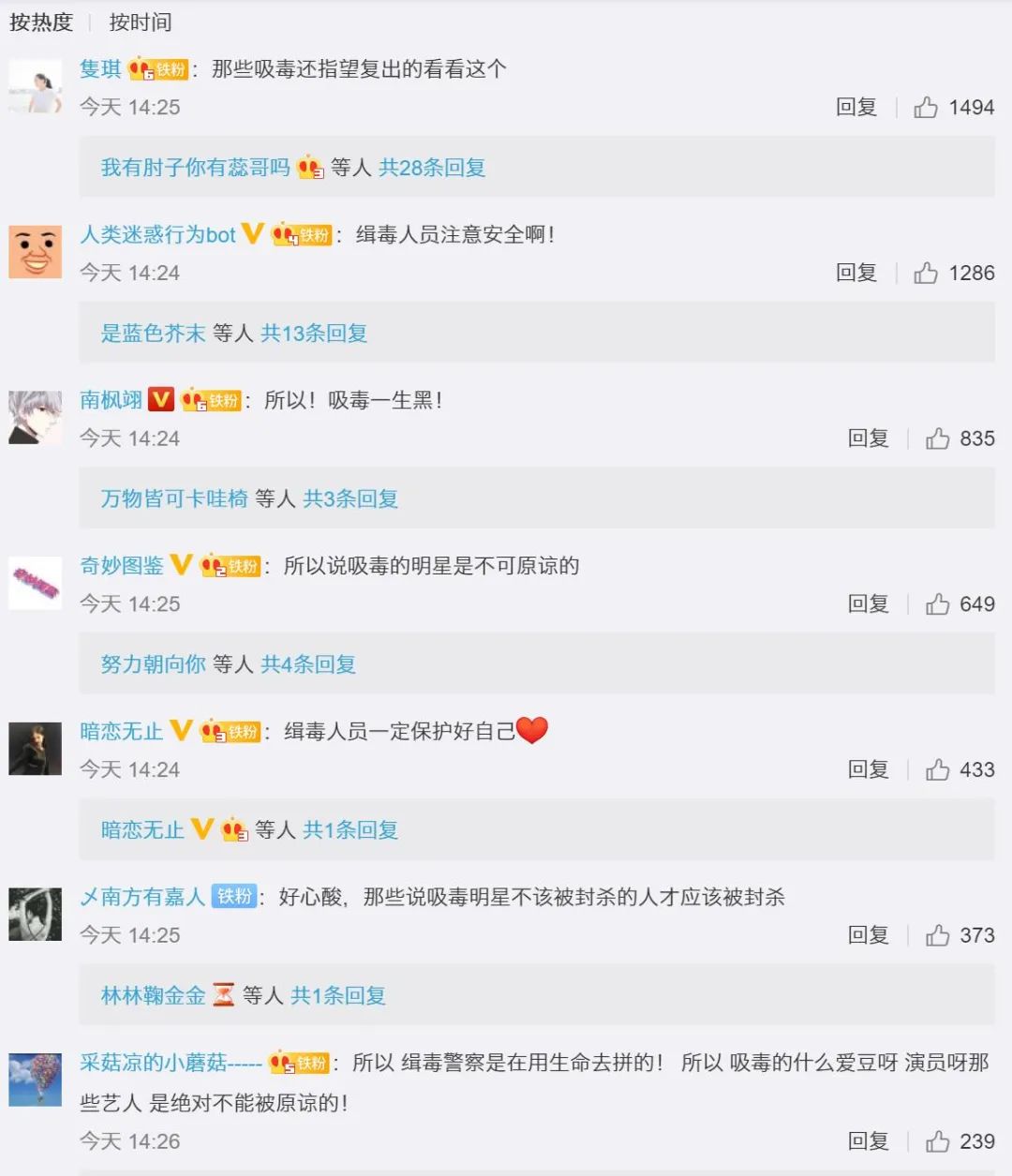
Task: Like 隻琪's comment with 1494 likes
Action: [926, 108]
